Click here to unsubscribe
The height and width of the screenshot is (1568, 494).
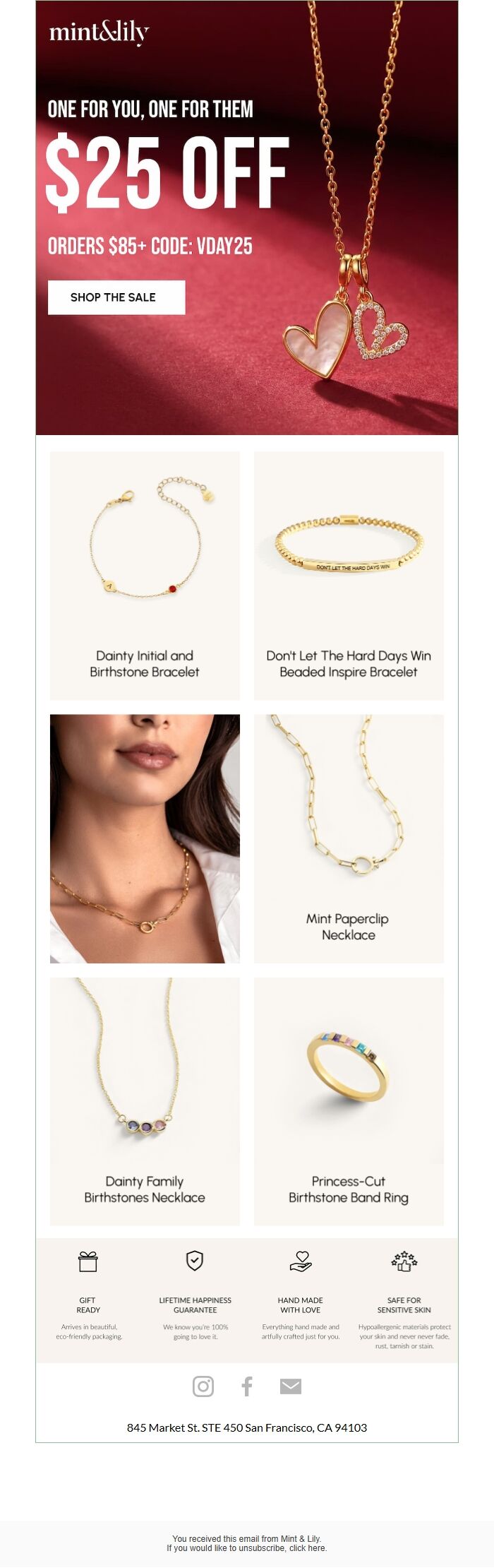(308, 1548)
